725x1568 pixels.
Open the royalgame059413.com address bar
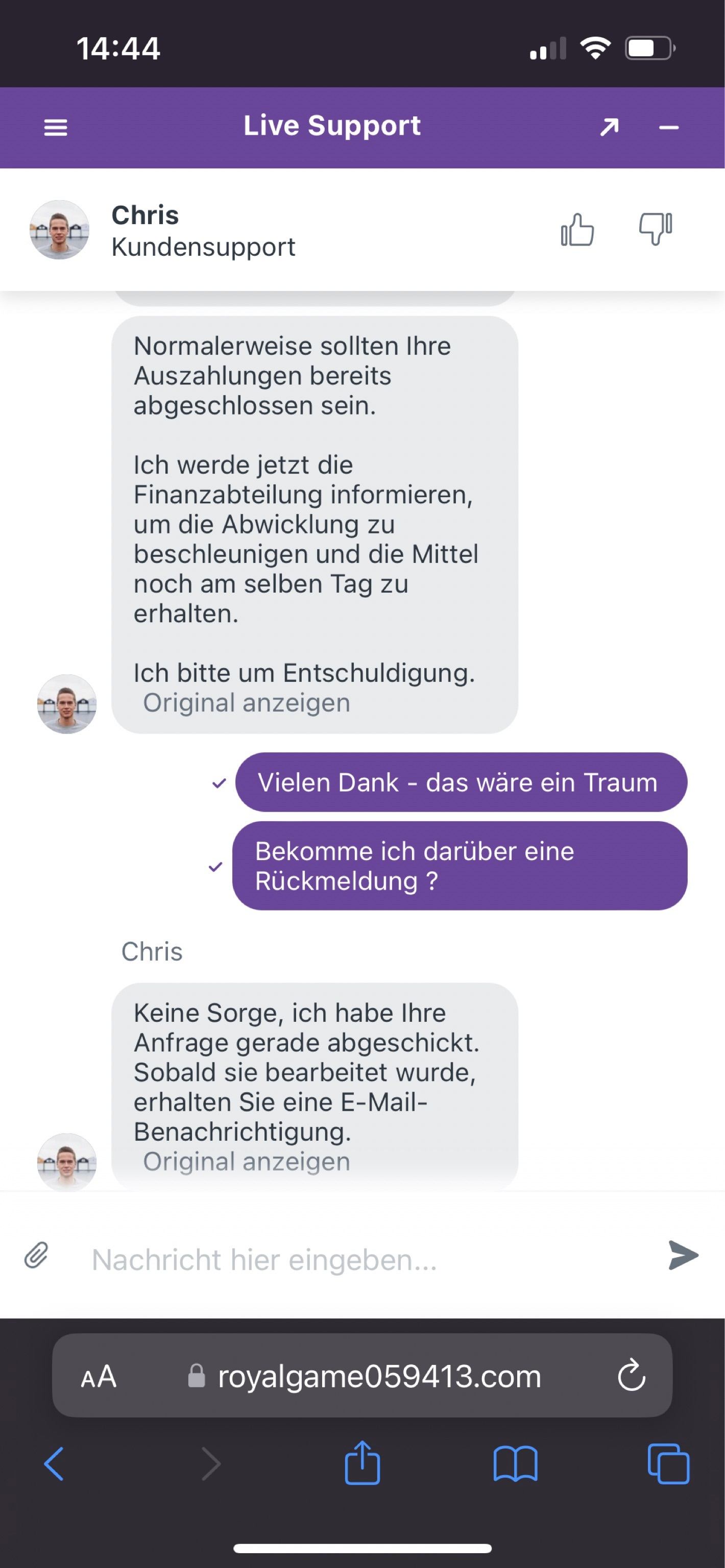coord(377,1376)
